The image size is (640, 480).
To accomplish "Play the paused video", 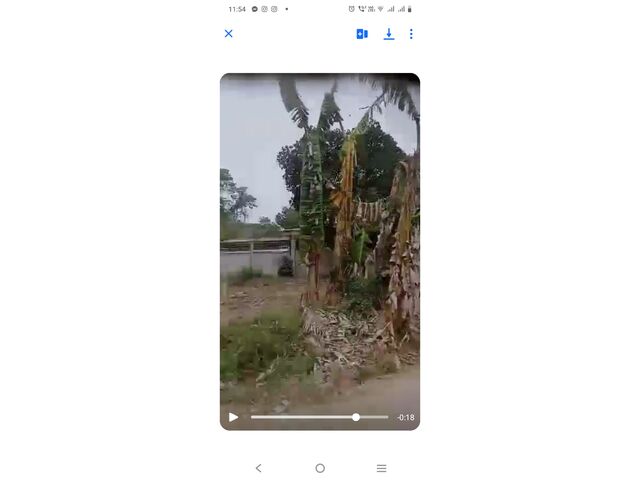I will [234, 417].
